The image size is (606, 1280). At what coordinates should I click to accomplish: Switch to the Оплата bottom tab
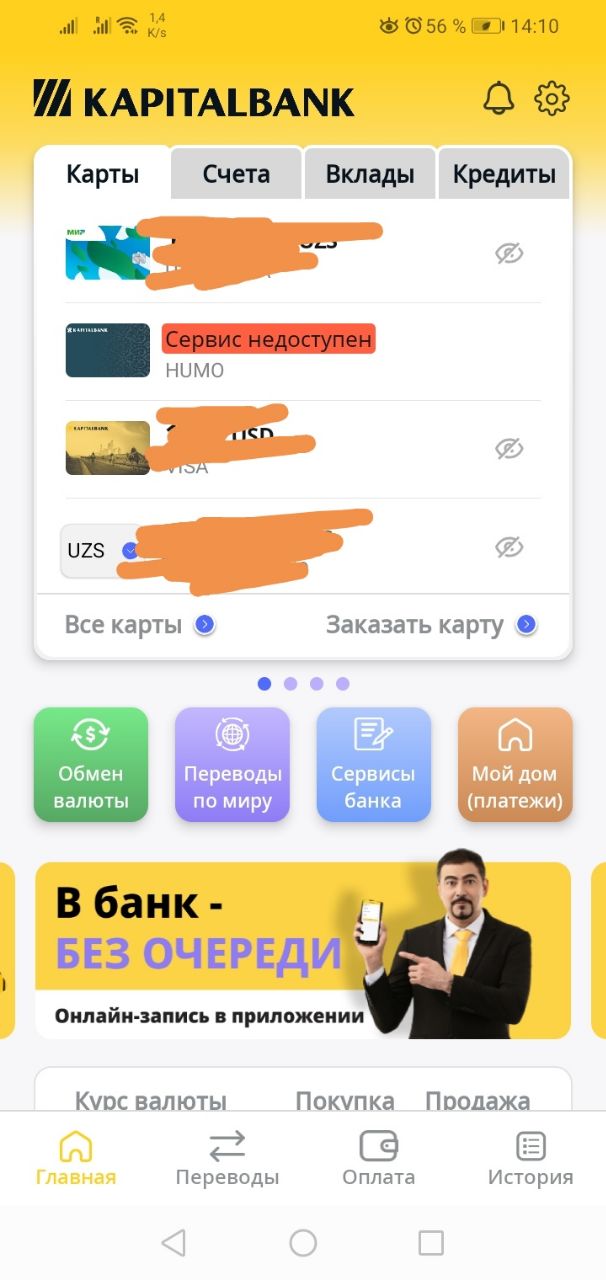pos(378,1158)
